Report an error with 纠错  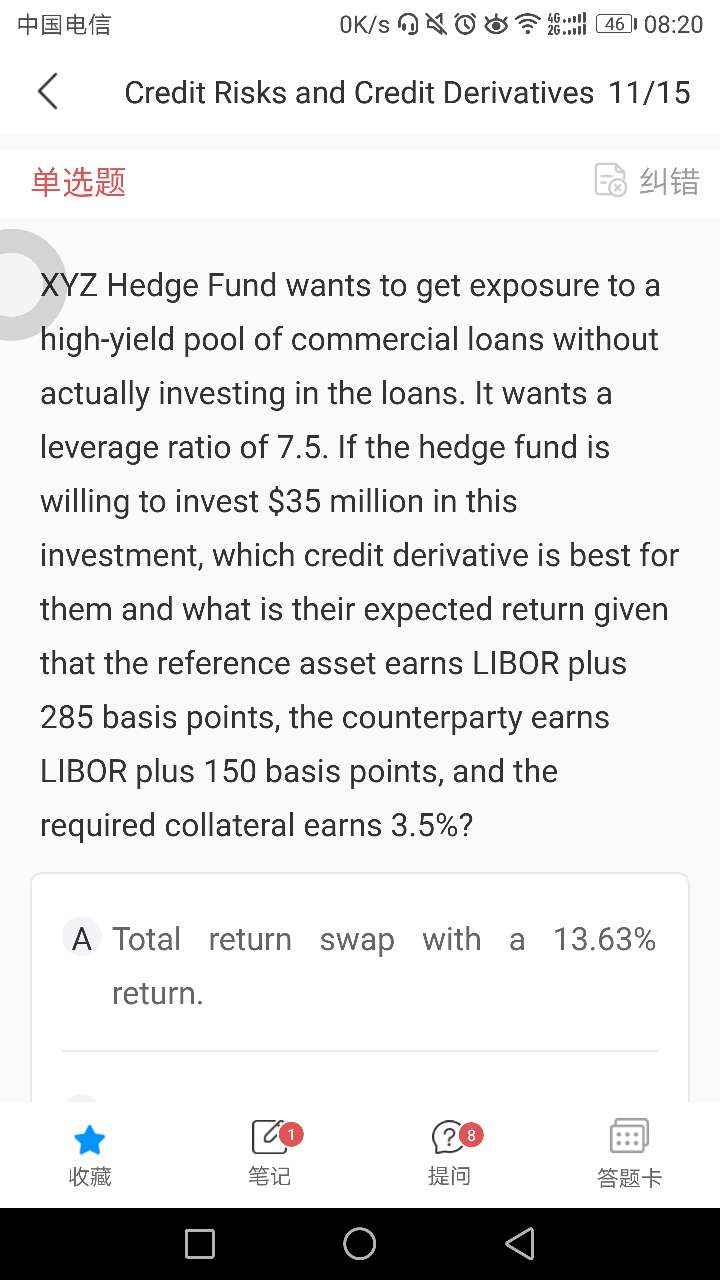click(646, 181)
